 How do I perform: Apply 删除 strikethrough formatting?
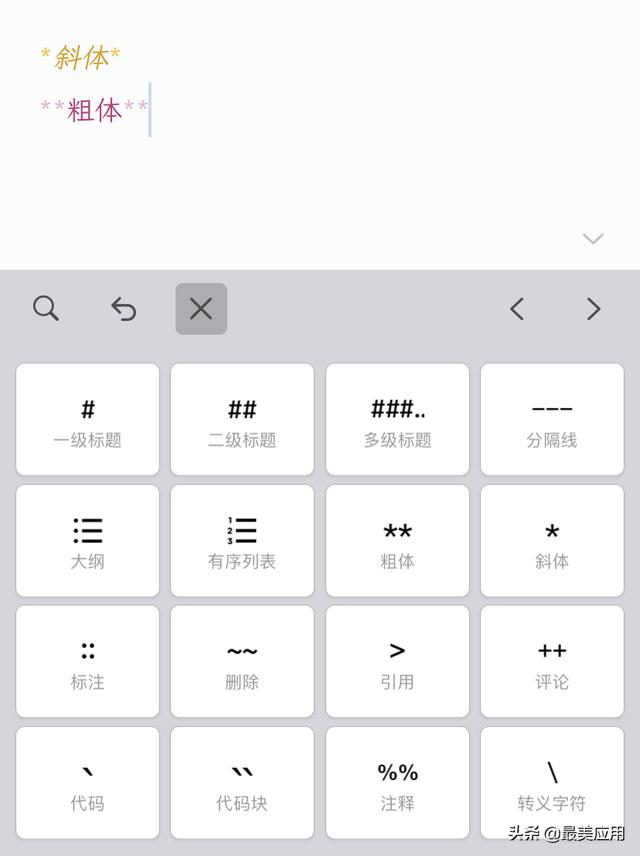[242, 662]
